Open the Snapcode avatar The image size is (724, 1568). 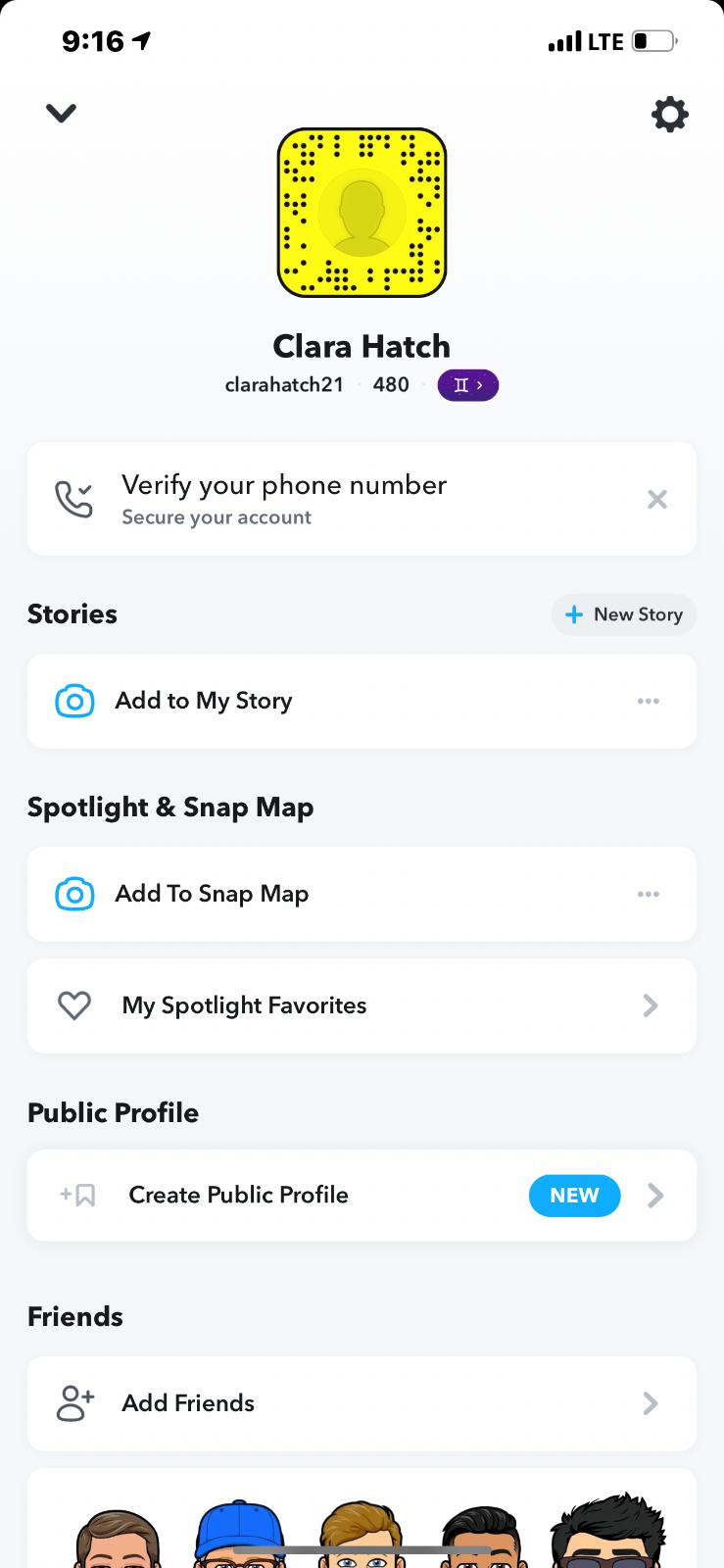pos(362,213)
